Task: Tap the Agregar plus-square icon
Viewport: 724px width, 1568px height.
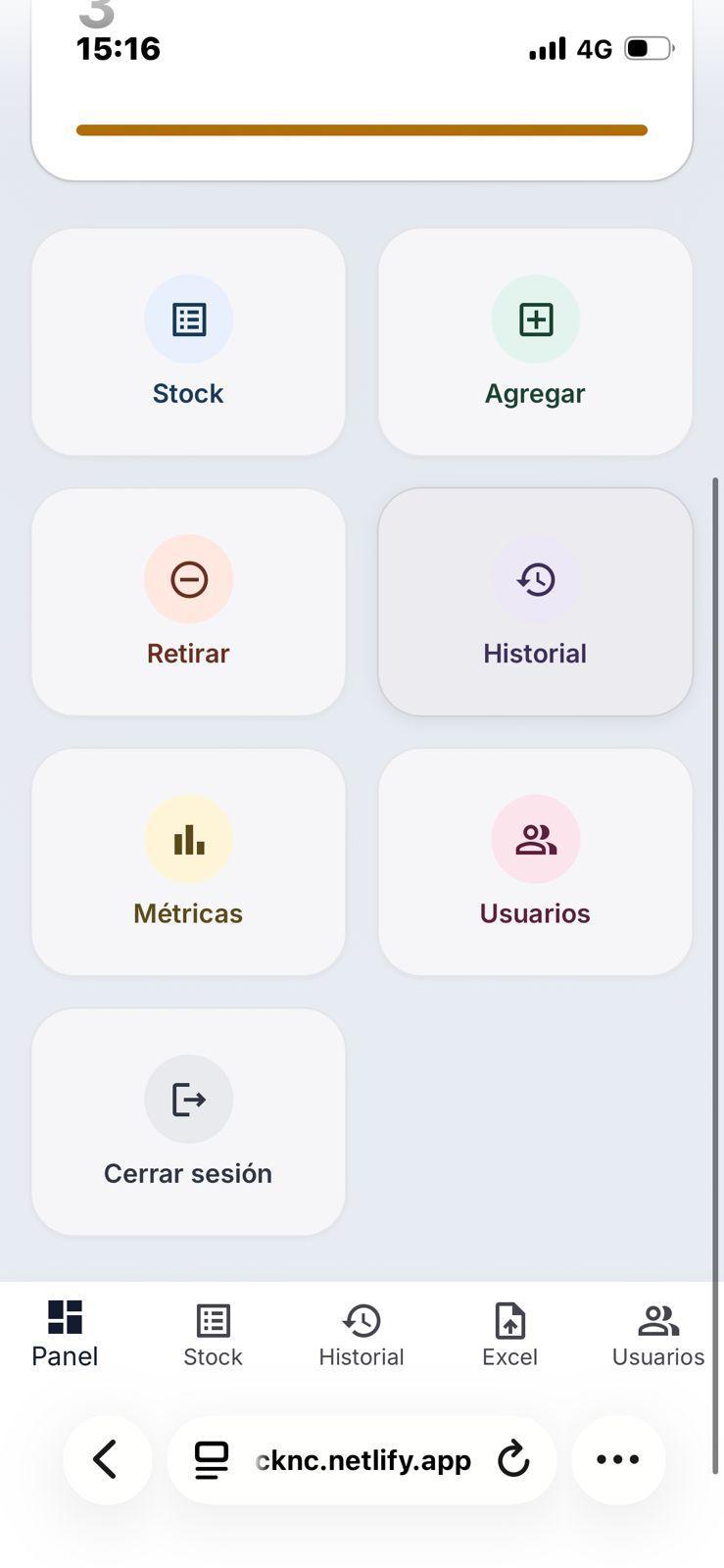Action: pos(535,318)
